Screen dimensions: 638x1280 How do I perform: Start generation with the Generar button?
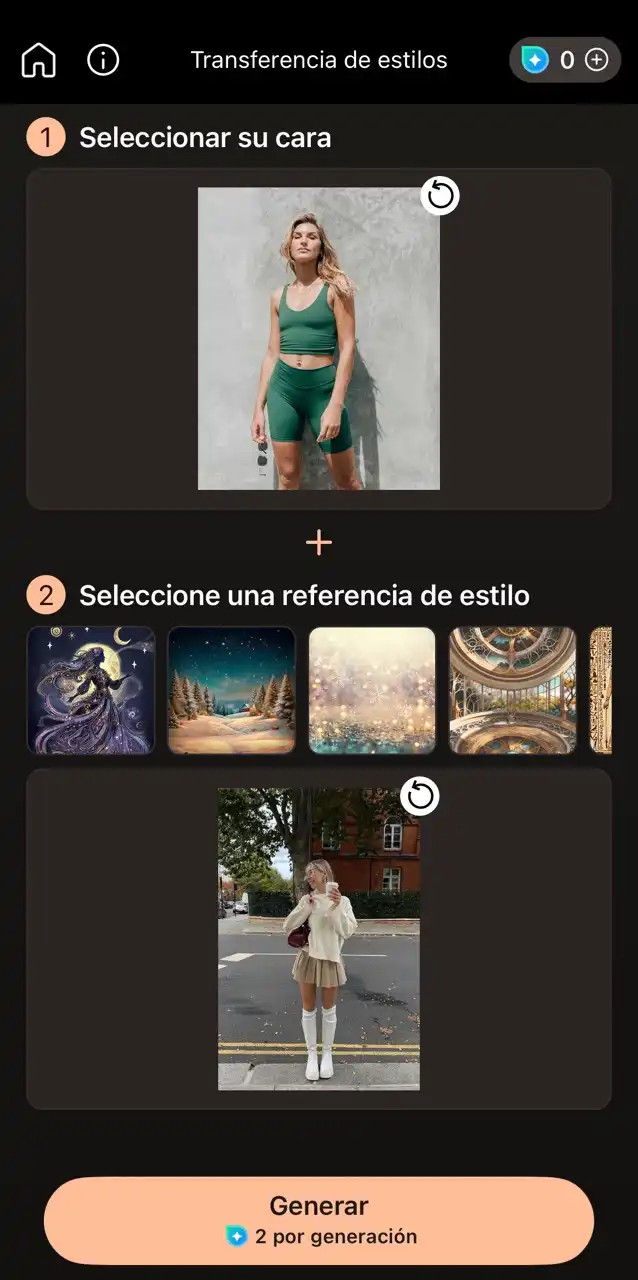[319, 1220]
